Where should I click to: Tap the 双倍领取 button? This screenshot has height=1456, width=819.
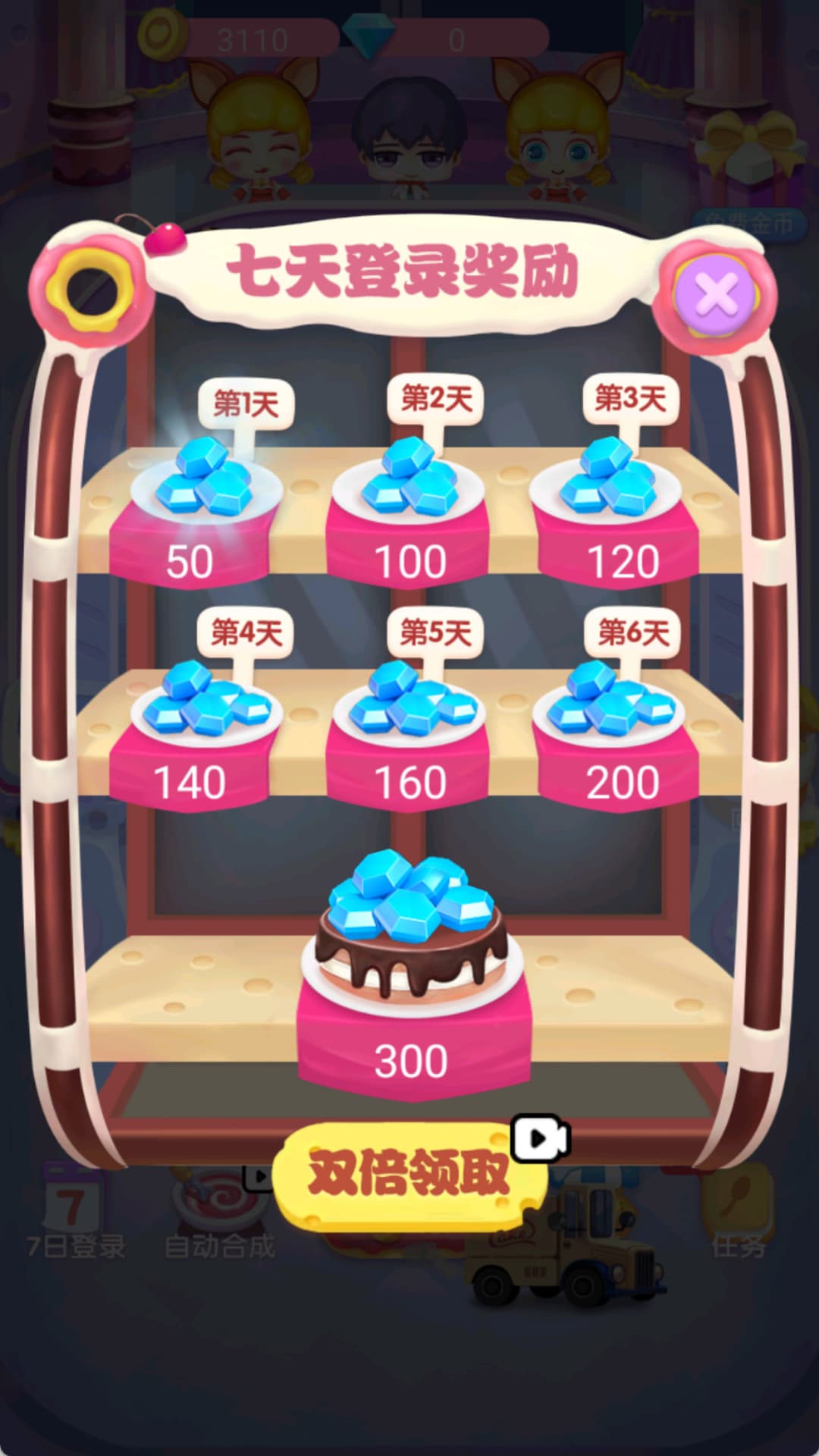tap(409, 1172)
